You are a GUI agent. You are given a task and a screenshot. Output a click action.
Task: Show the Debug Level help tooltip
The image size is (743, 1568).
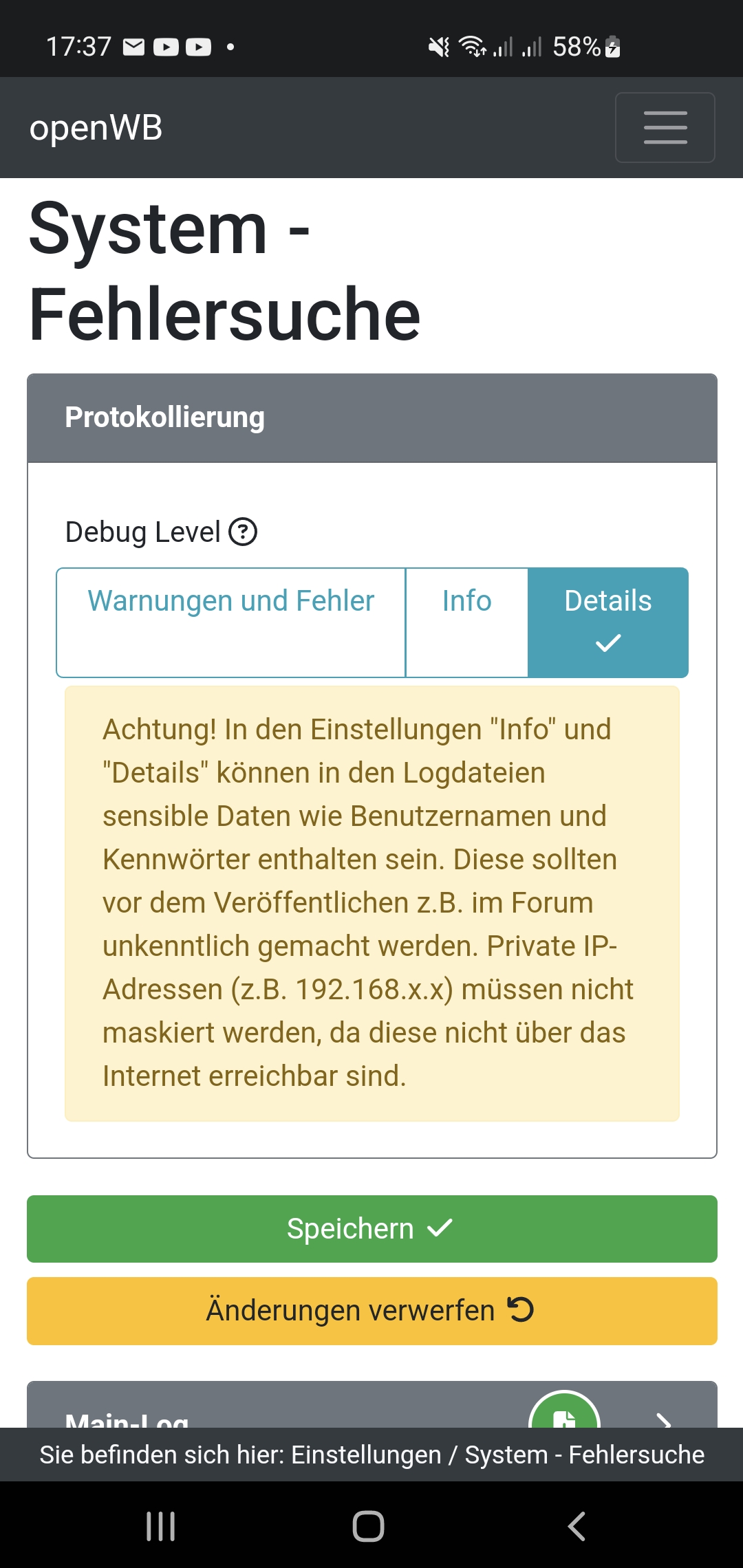click(243, 532)
